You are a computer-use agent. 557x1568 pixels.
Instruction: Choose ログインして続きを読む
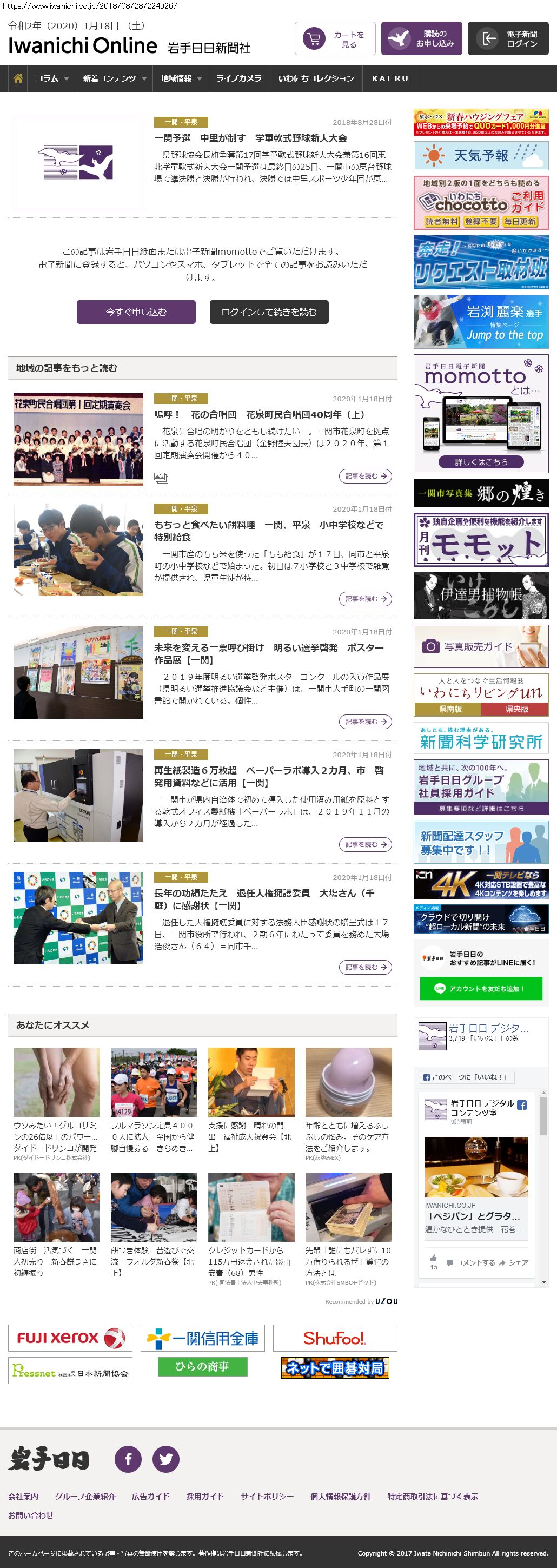(x=269, y=312)
